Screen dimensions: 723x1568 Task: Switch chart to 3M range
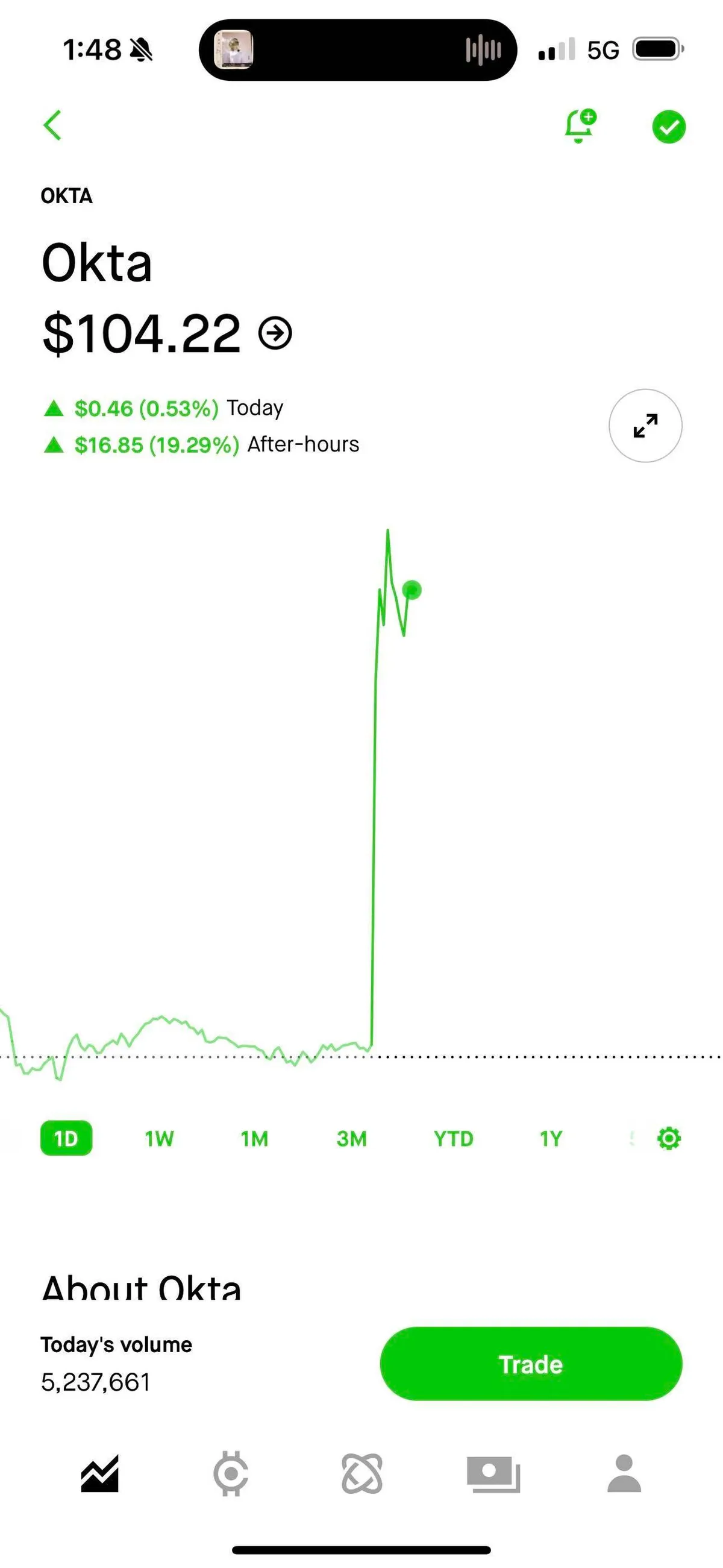click(x=352, y=1138)
